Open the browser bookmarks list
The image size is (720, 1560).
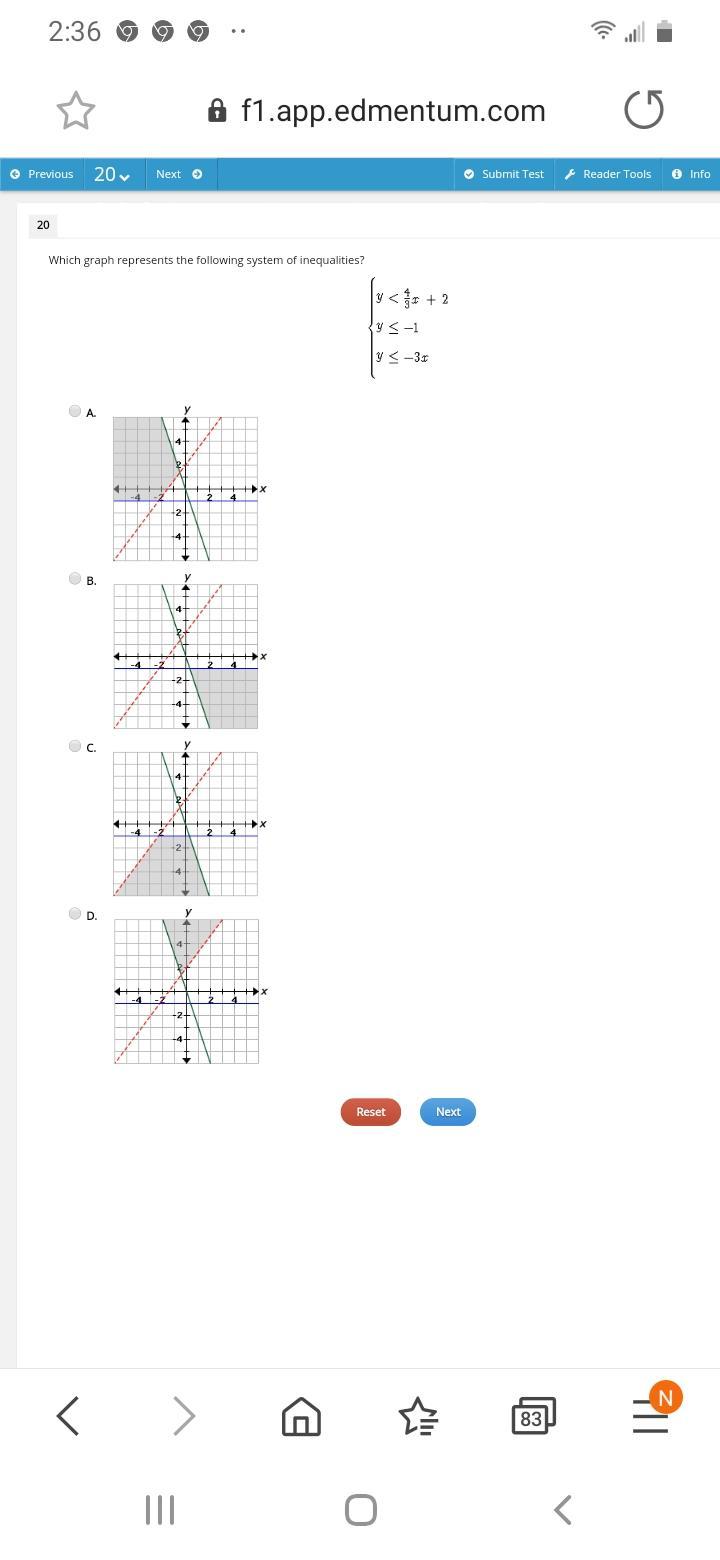tap(418, 1416)
